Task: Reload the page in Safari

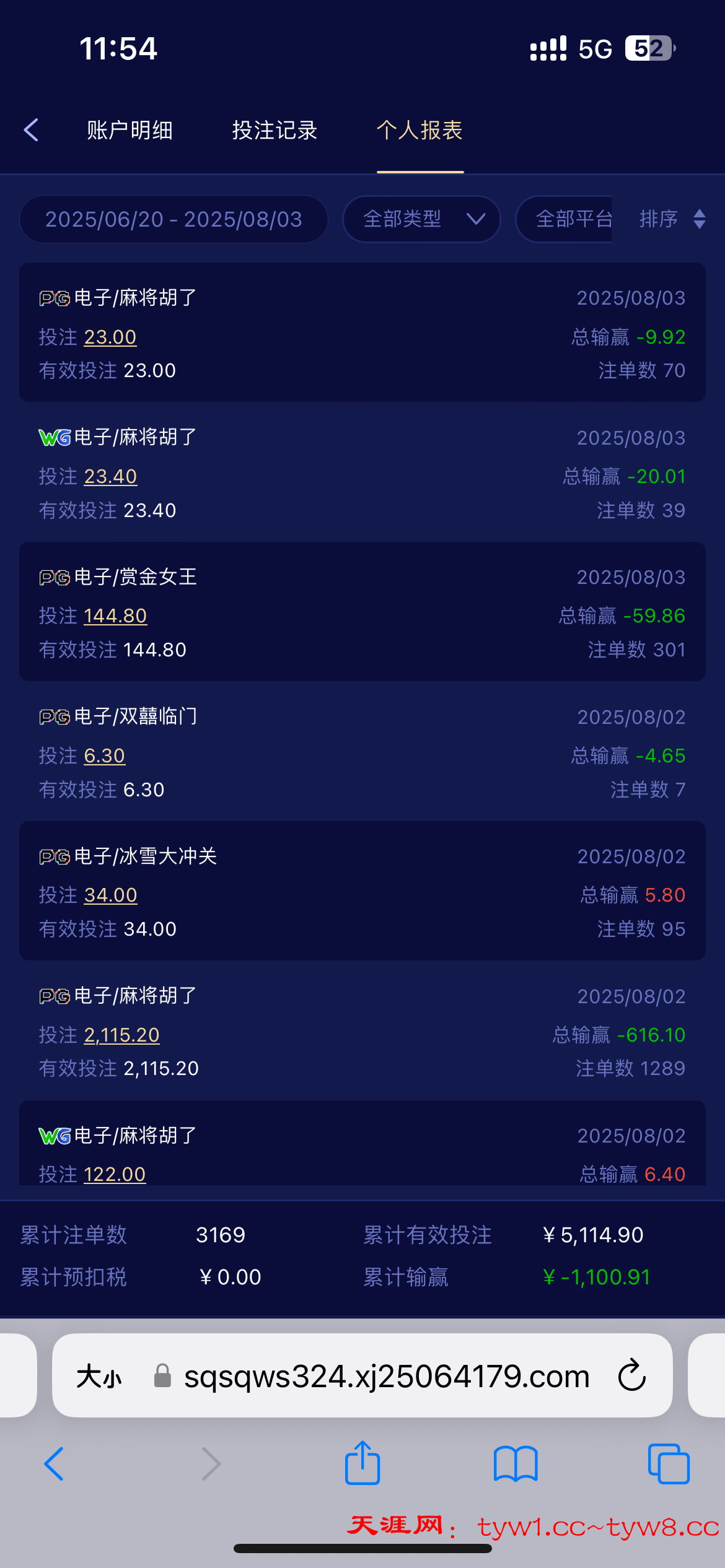Action: point(632,1375)
